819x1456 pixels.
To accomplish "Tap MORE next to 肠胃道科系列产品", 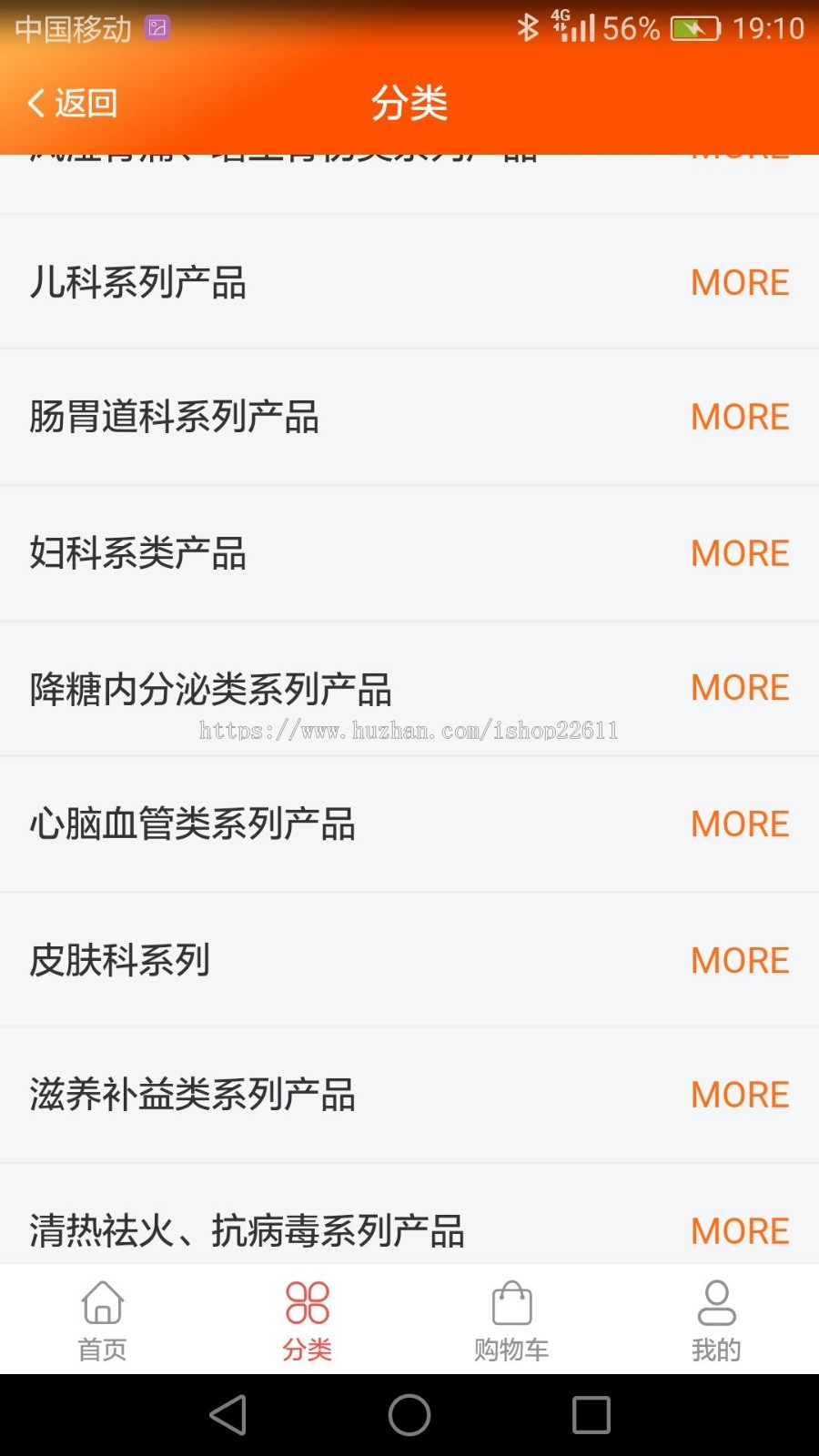I will point(739,417).
